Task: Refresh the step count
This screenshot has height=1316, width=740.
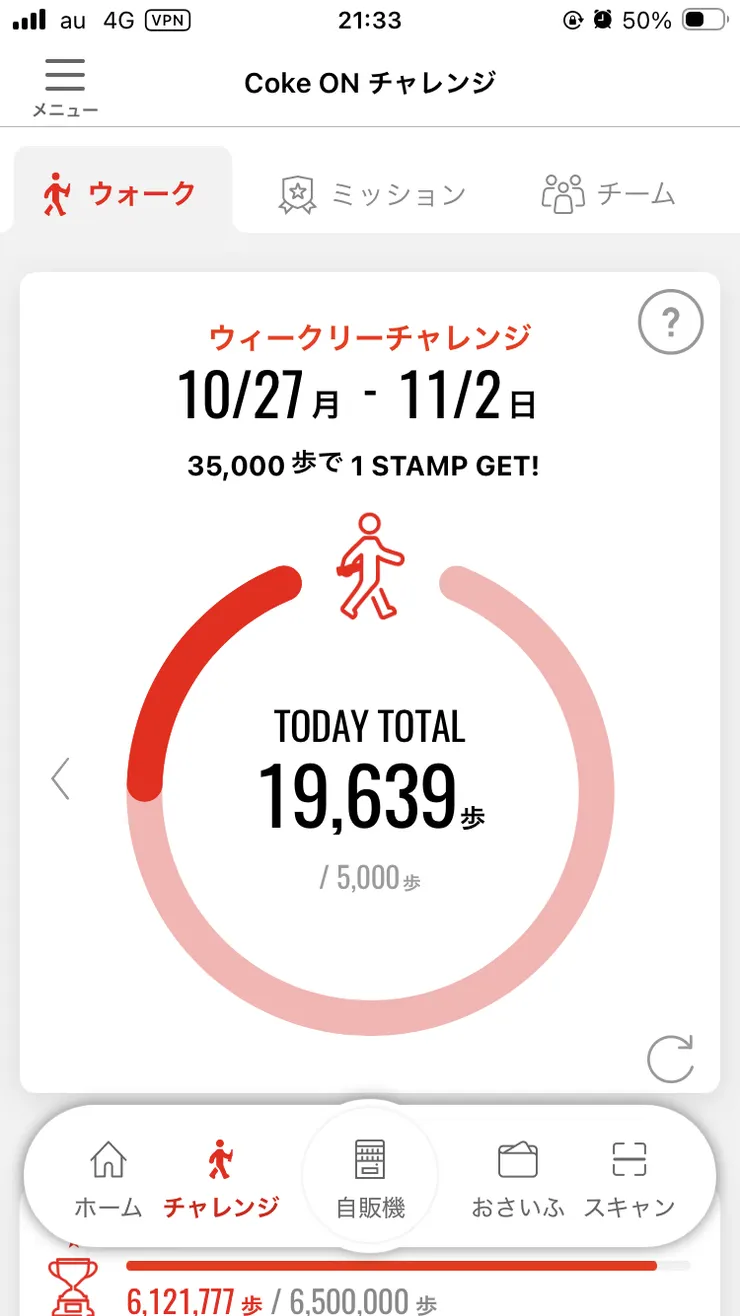Action: coord(670,1059)
